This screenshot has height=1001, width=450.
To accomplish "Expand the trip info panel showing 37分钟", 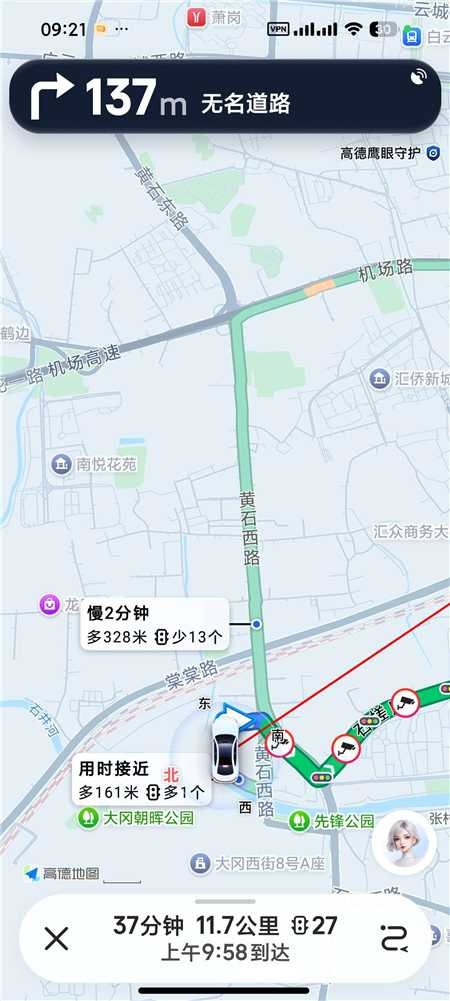I will point(225,938).
